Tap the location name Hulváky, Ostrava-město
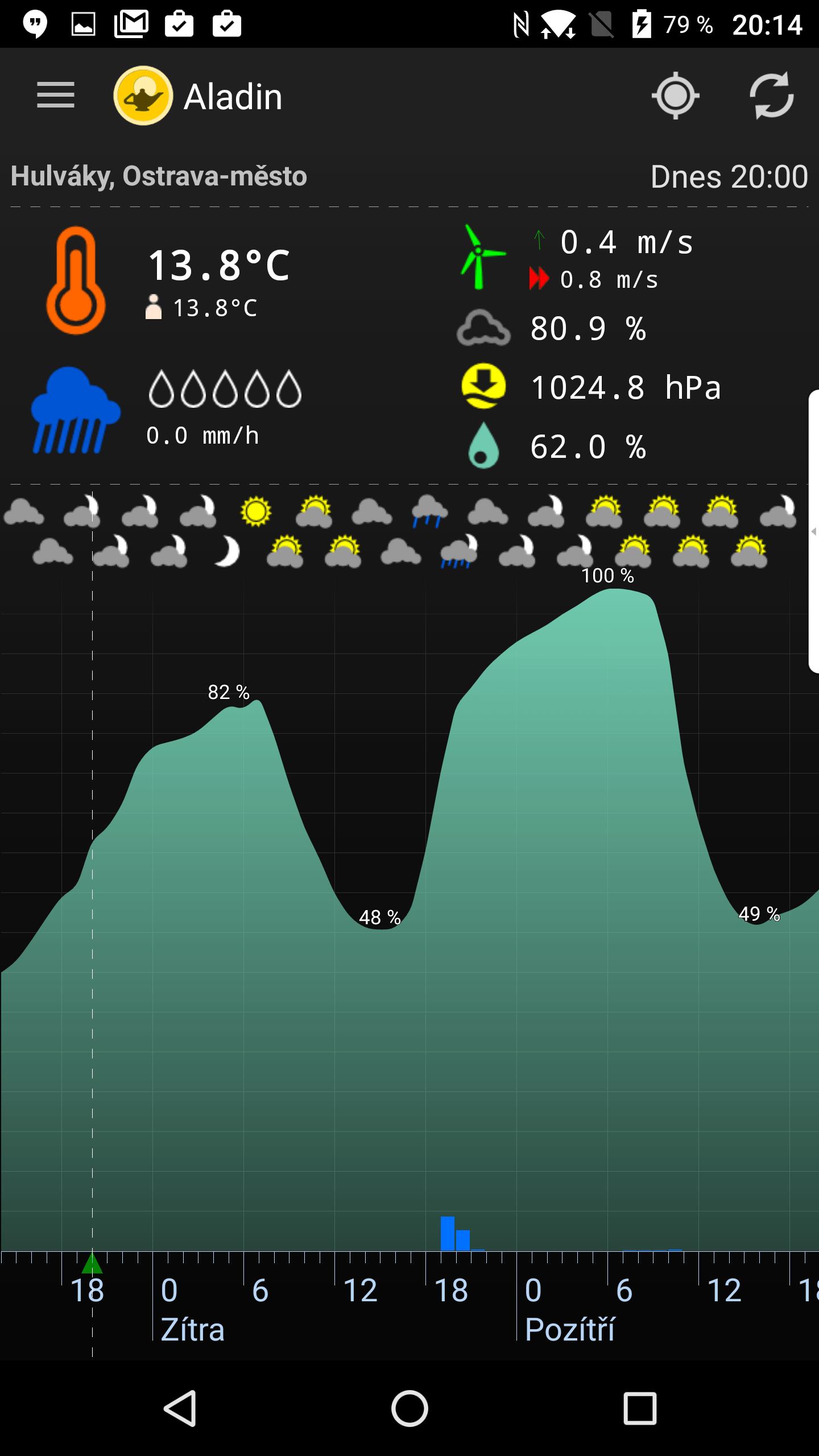 [x=159, y=176]
